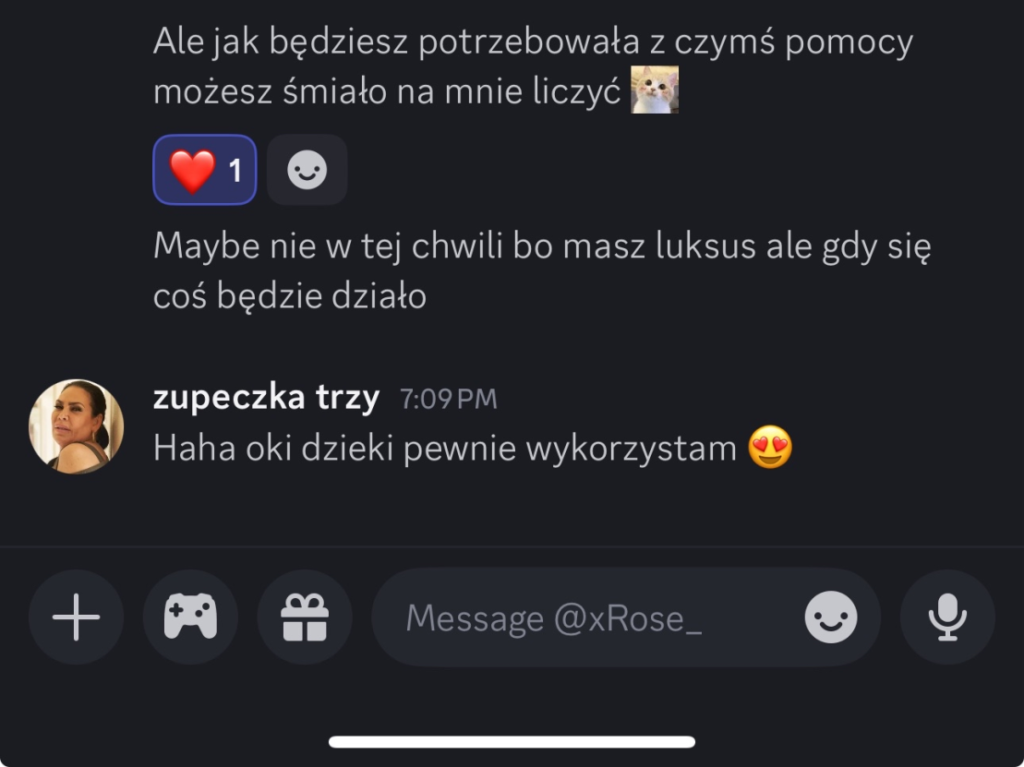Tap the heart reaction with count 1
Viewport: 1024px width, 767px height.
[205, 170]
